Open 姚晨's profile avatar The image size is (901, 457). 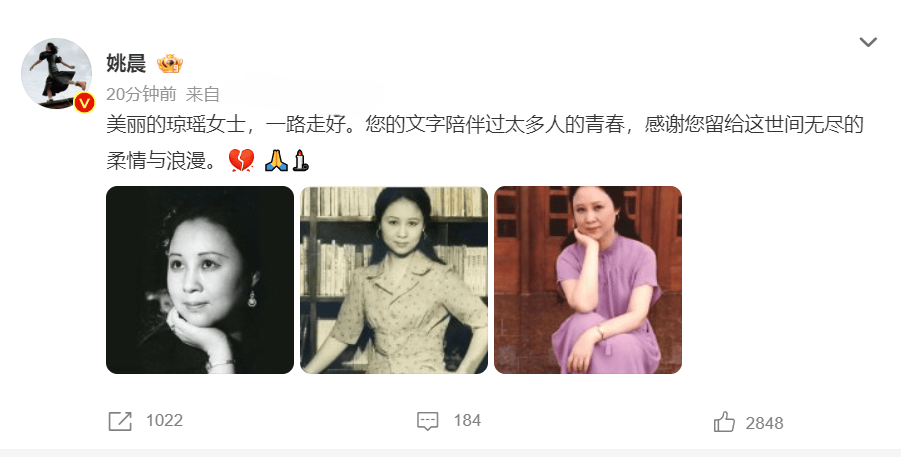click(56, 73)
